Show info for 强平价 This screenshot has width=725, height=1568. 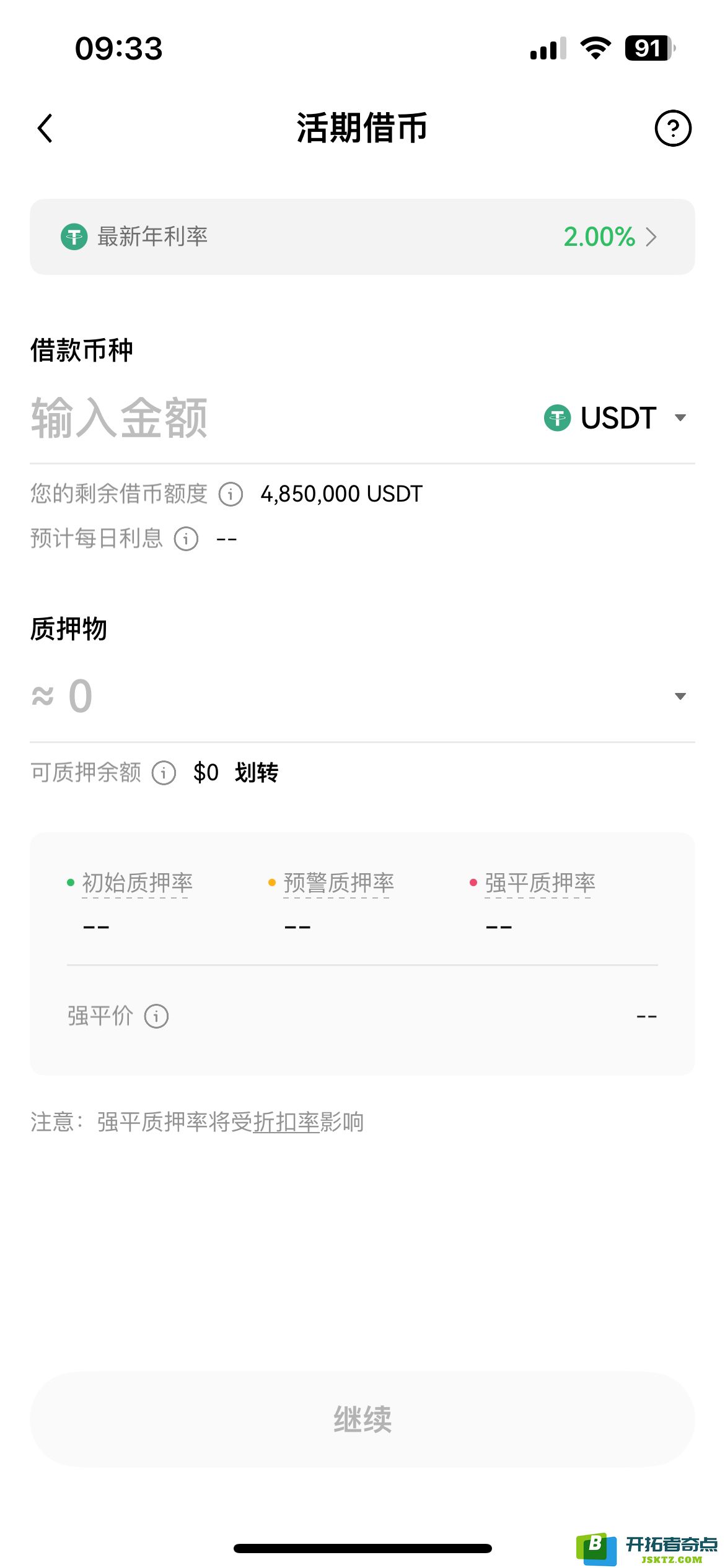pos(156,1016)
